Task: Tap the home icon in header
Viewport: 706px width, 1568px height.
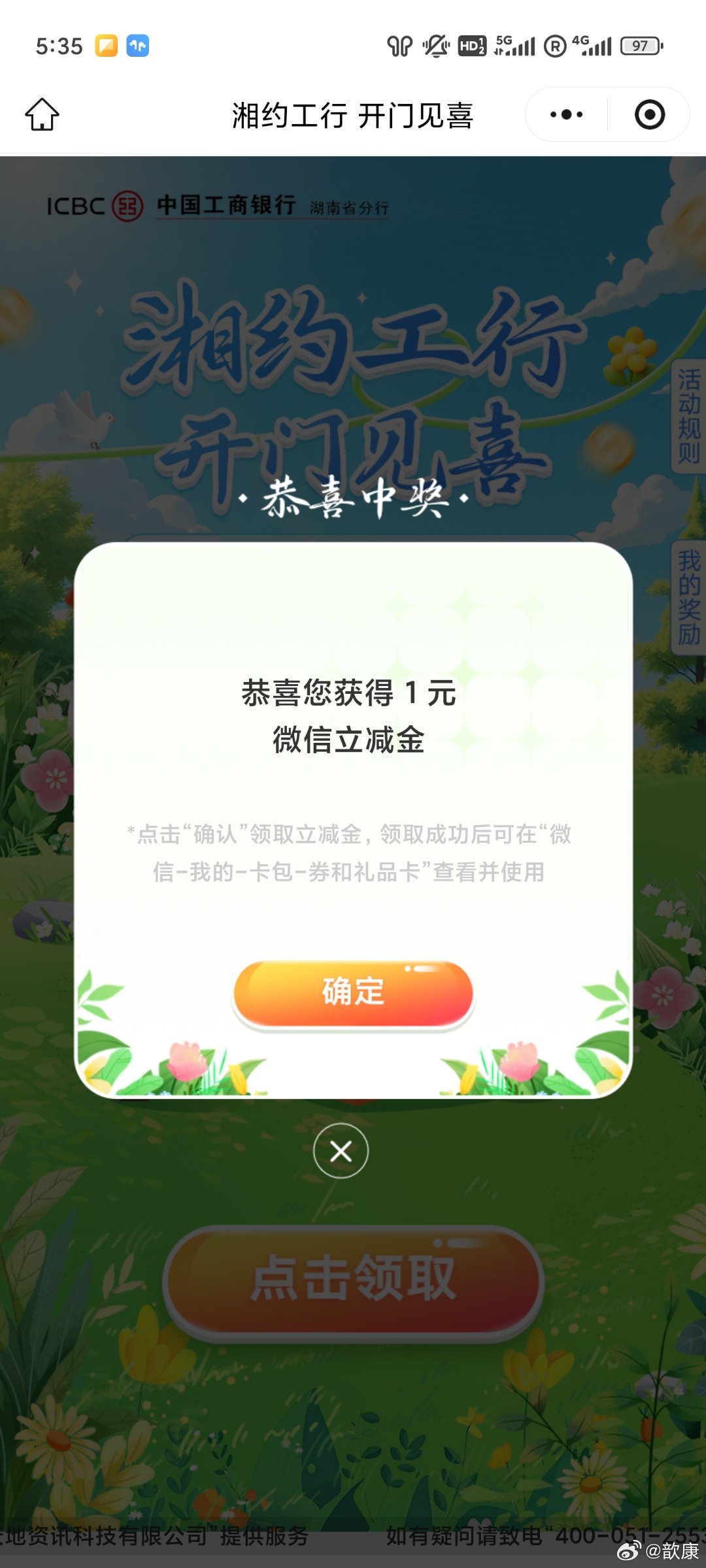Action: [42, 115]
